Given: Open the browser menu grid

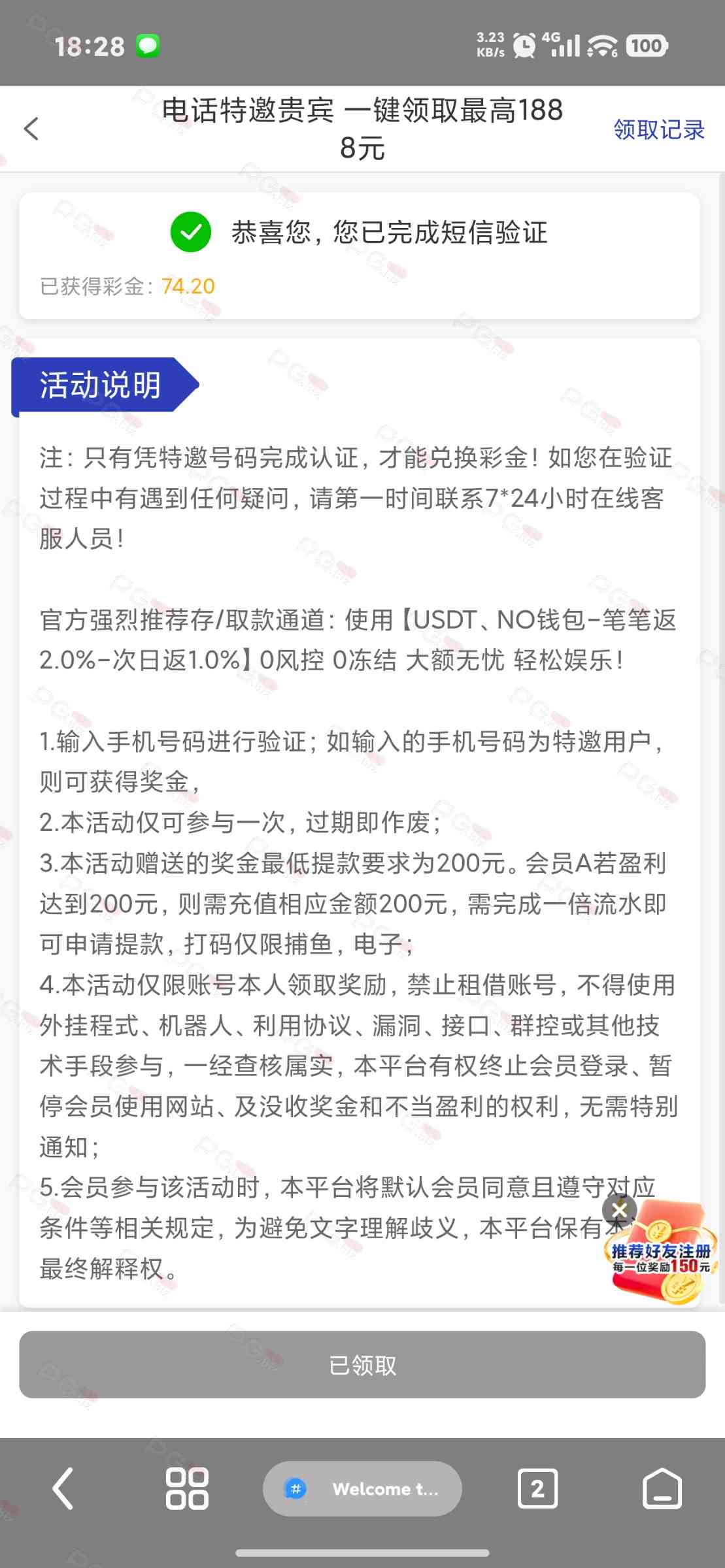Looking at the screenshot, I should pyautogui.click(x=187, y=1488).
